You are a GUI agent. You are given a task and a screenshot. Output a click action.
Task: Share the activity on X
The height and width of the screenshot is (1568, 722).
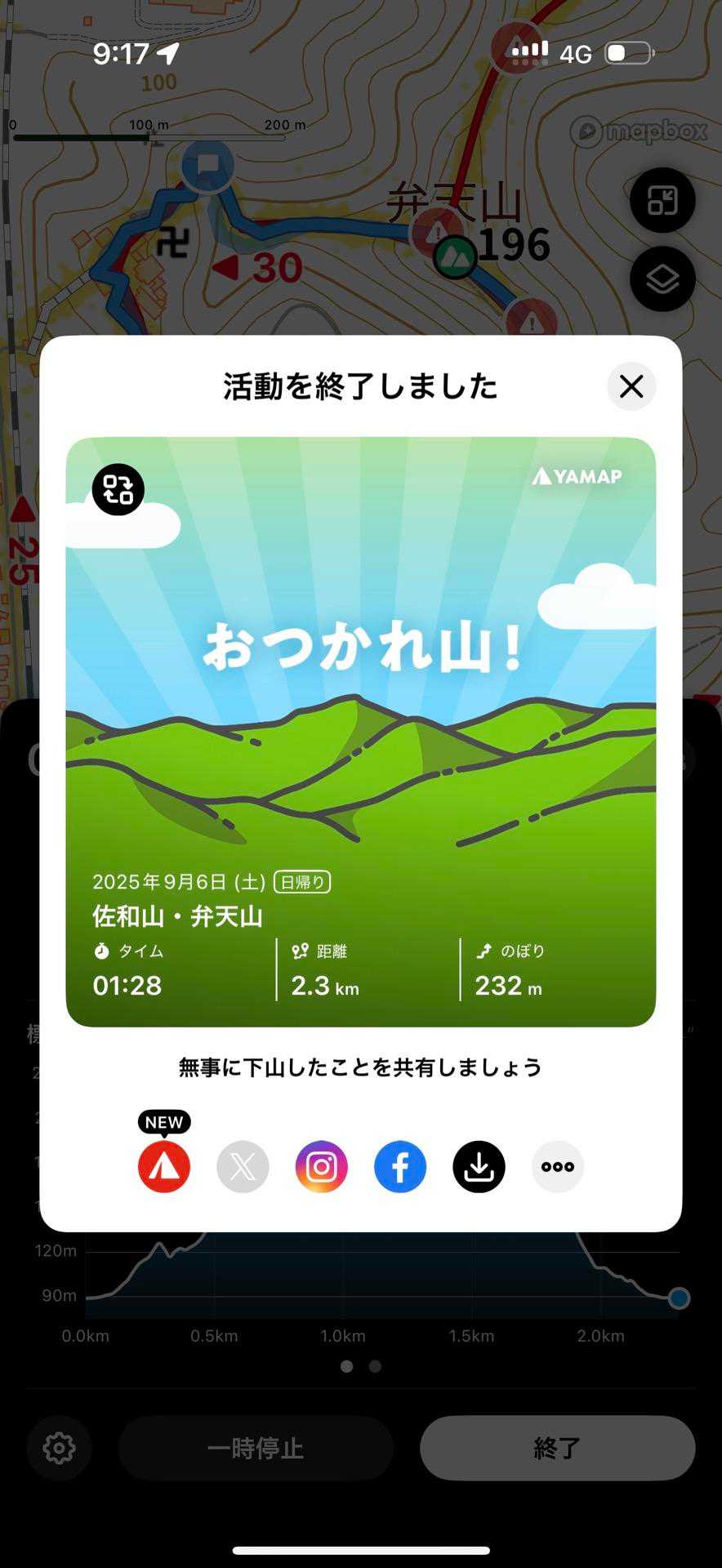click(243, 1166)
